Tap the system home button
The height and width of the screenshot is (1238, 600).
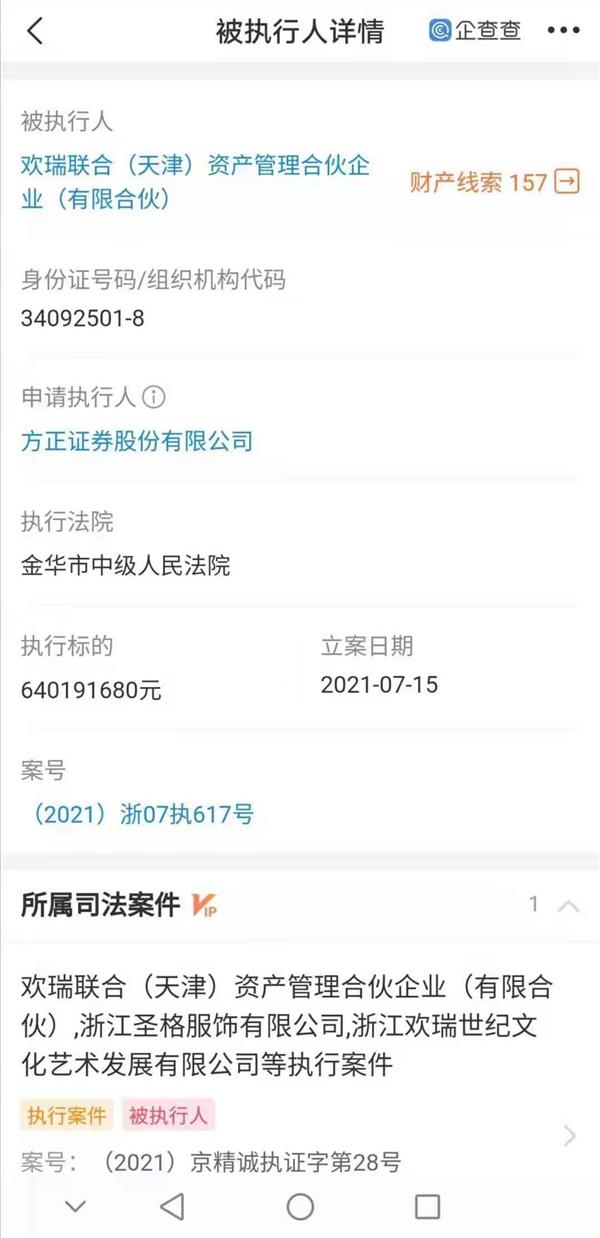click(300, 1207)
